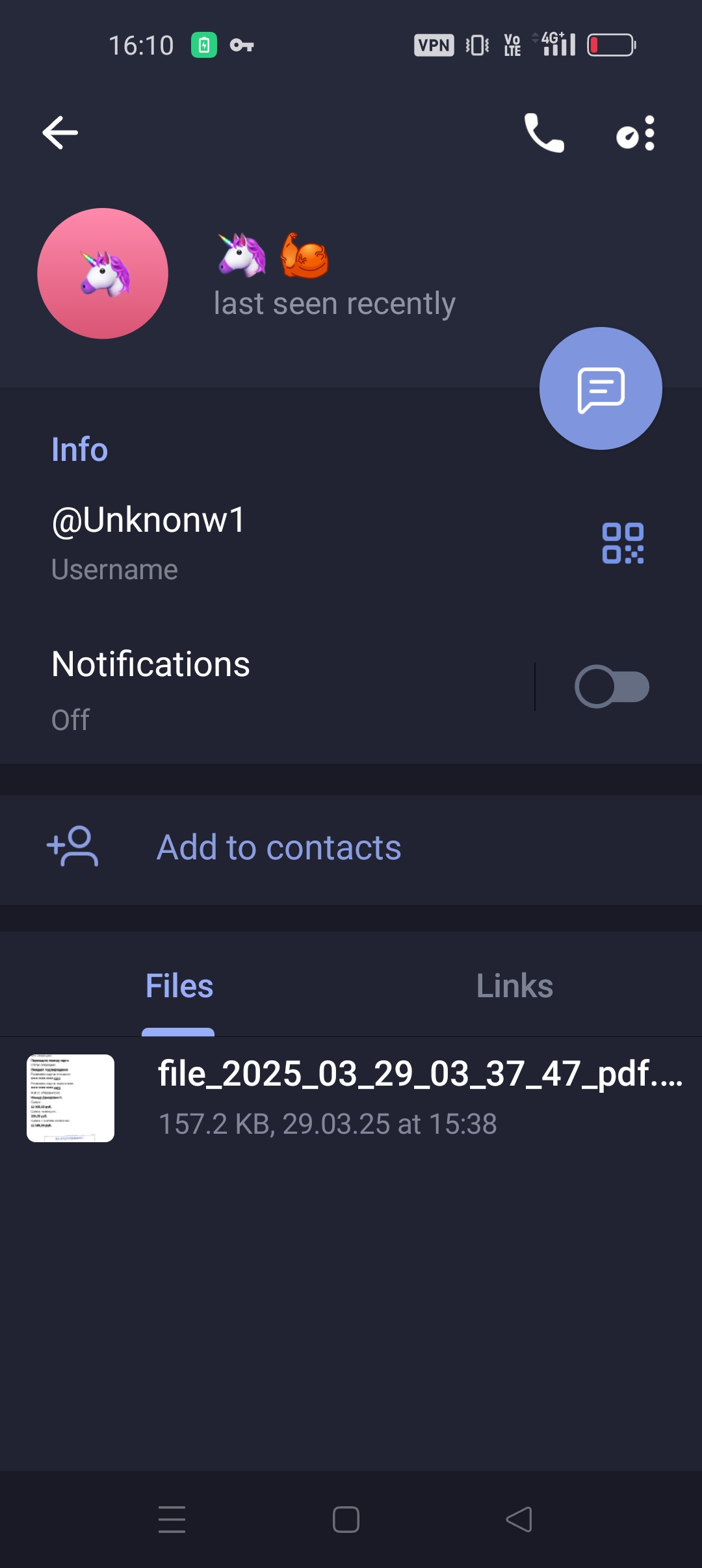Open the unicorn profile picture
Screen dimensions: 702x1568
pos(103,274)
